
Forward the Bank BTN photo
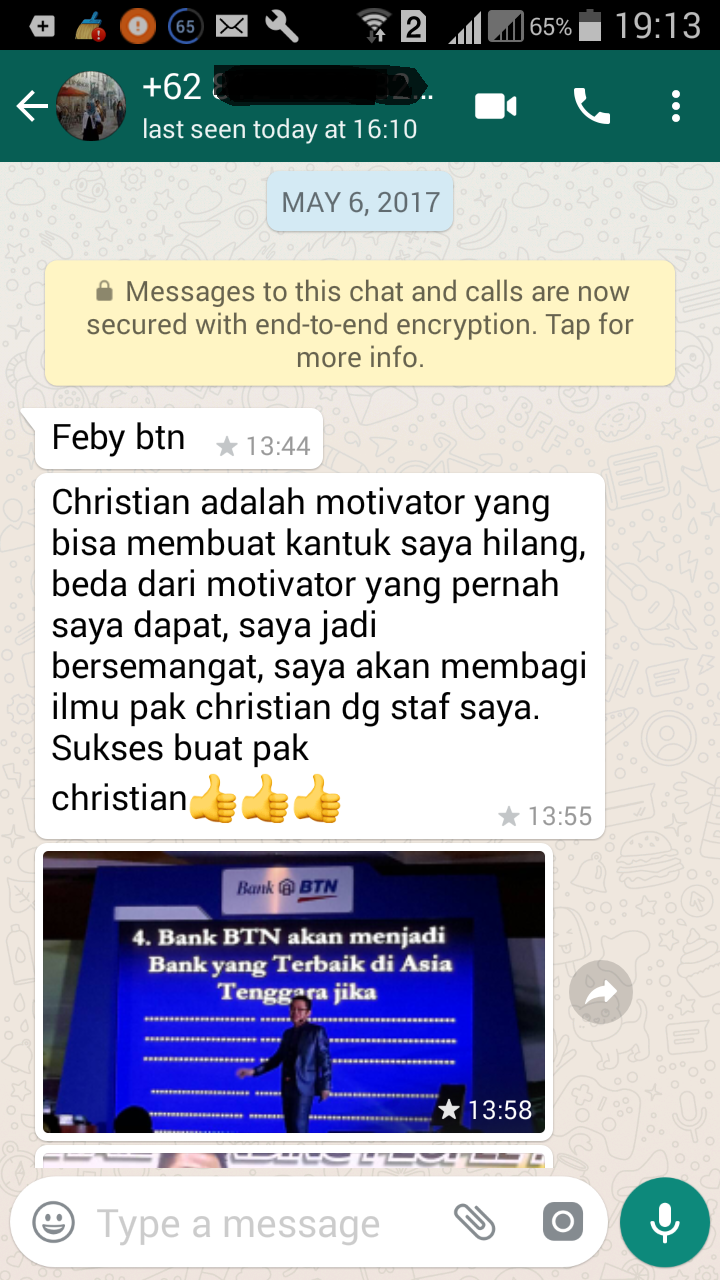tap(600, 992)
